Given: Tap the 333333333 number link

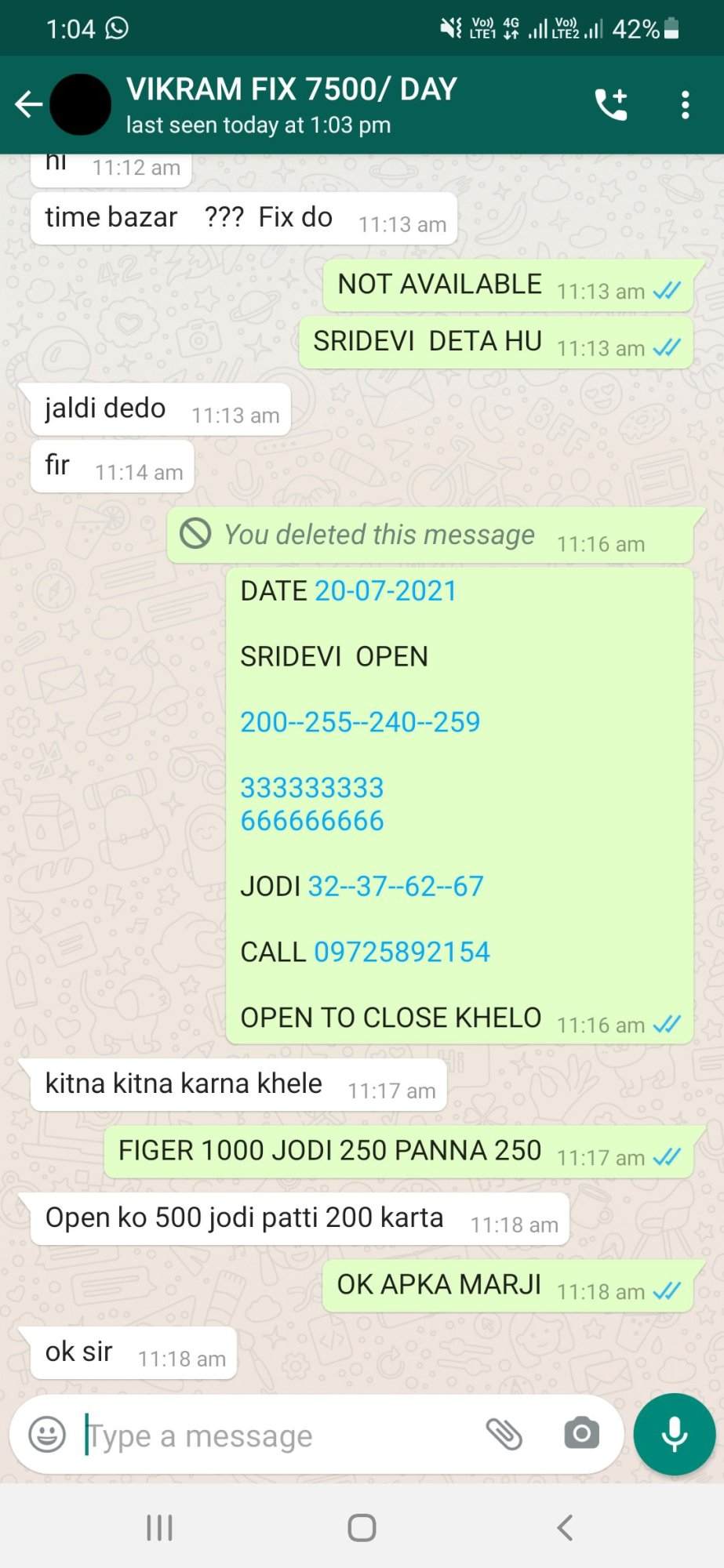Looking at the screenshot, I should (311, 788).
